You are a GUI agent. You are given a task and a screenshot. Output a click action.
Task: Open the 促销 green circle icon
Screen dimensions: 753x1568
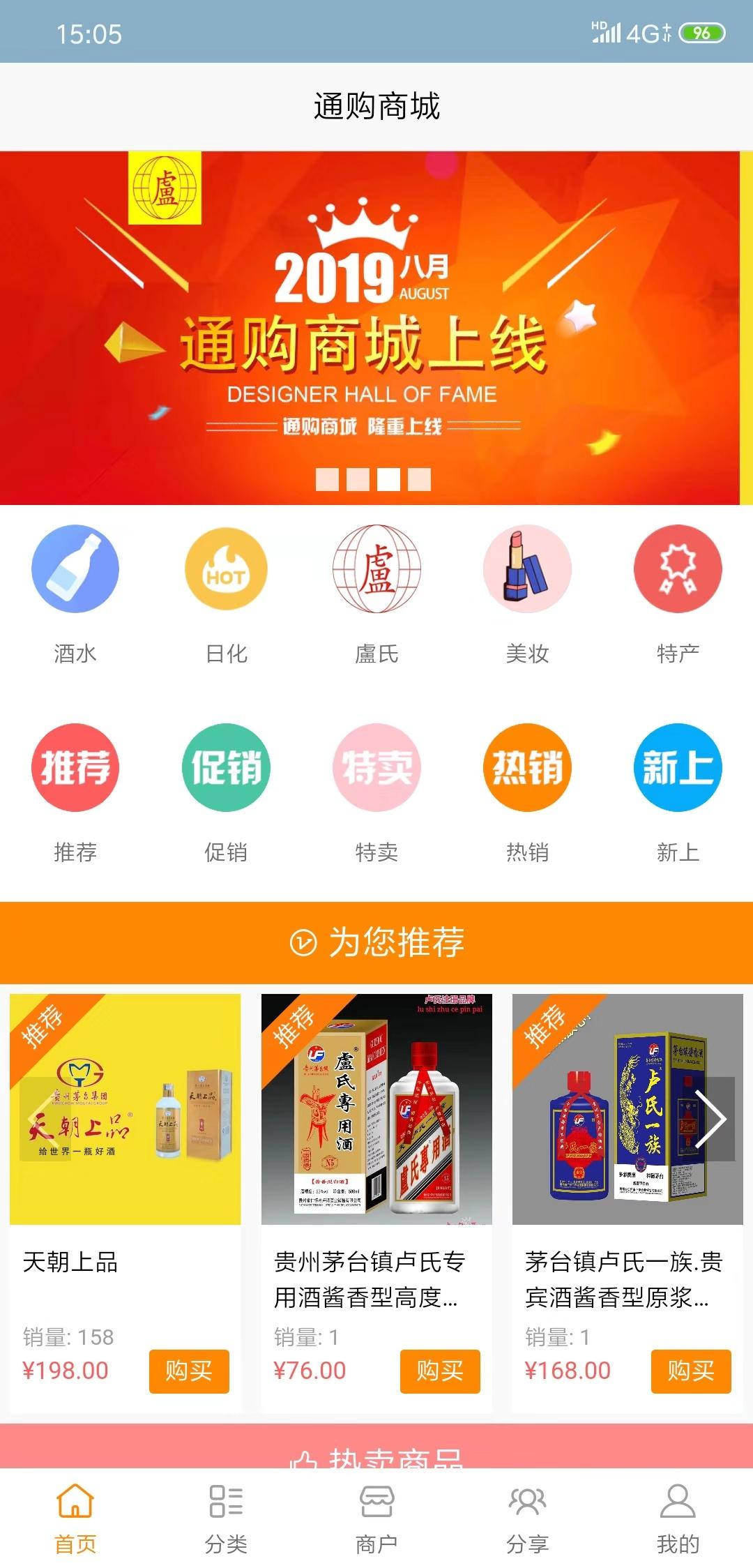(226, 767)
